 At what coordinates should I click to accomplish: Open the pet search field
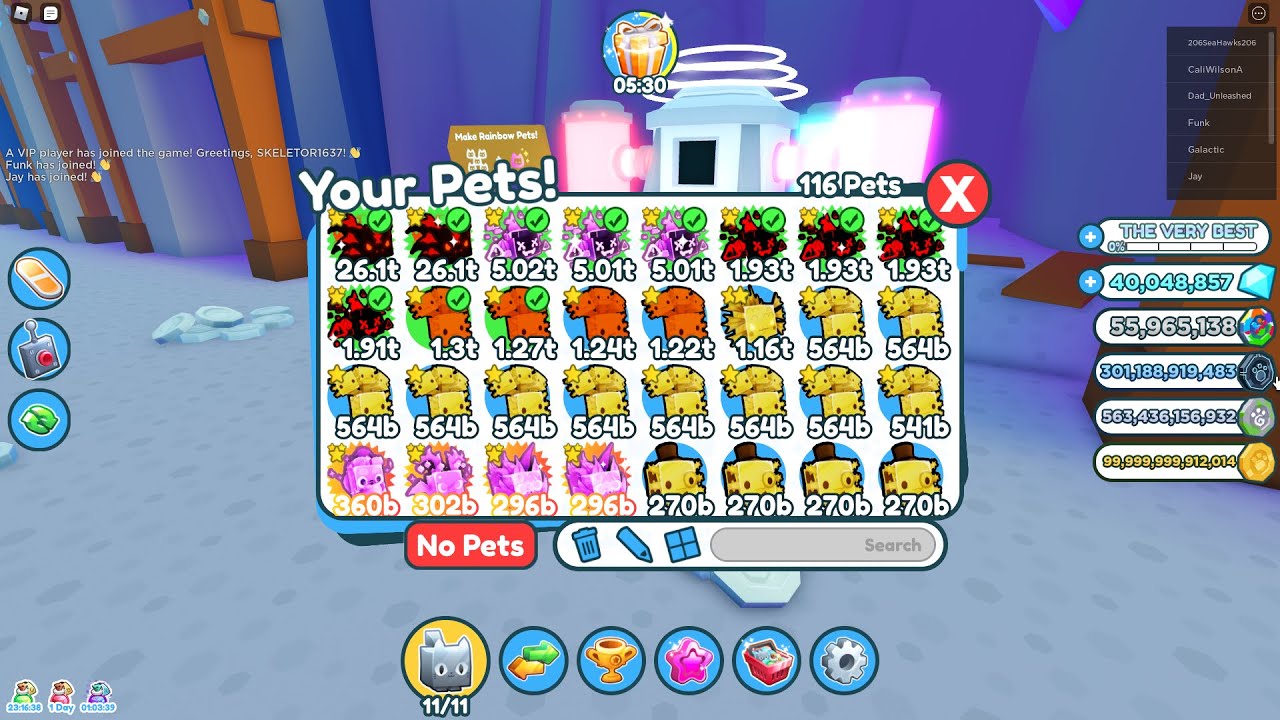[x=824, y=545]
